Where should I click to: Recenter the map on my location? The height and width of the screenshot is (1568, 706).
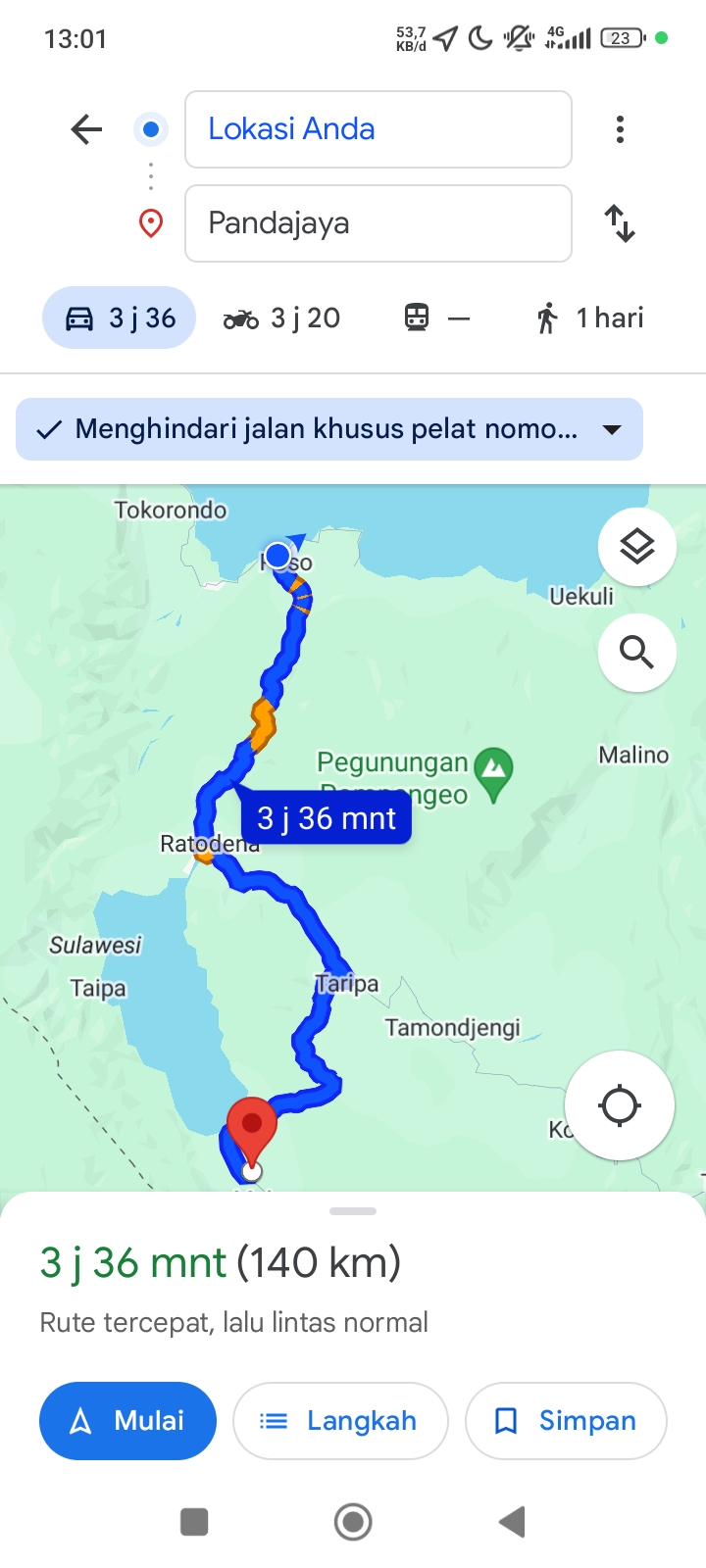[620, 1105]
